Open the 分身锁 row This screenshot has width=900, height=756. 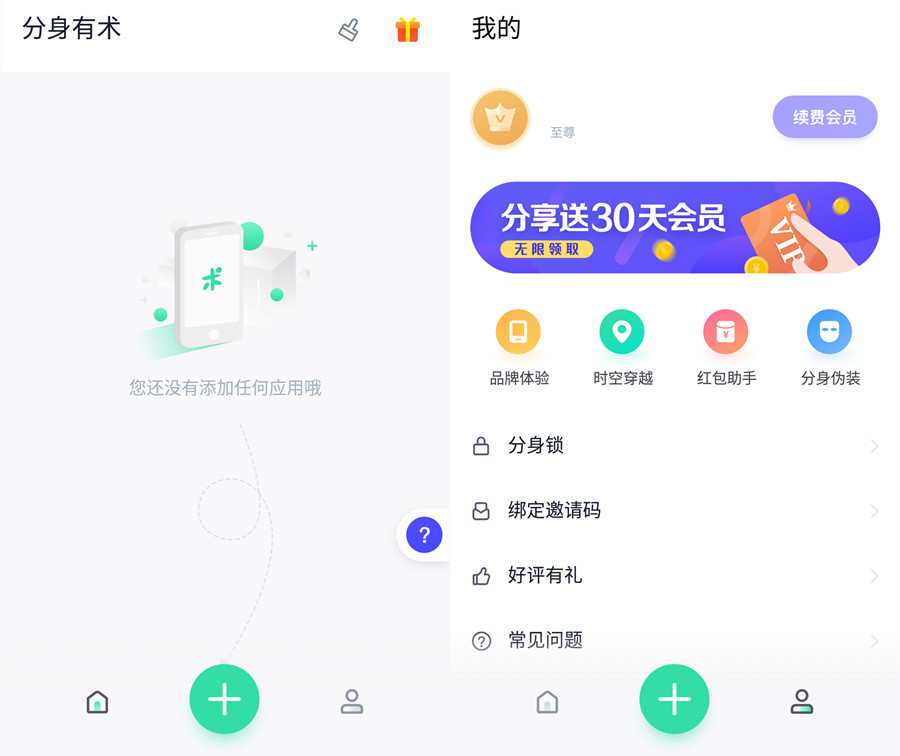674,446
